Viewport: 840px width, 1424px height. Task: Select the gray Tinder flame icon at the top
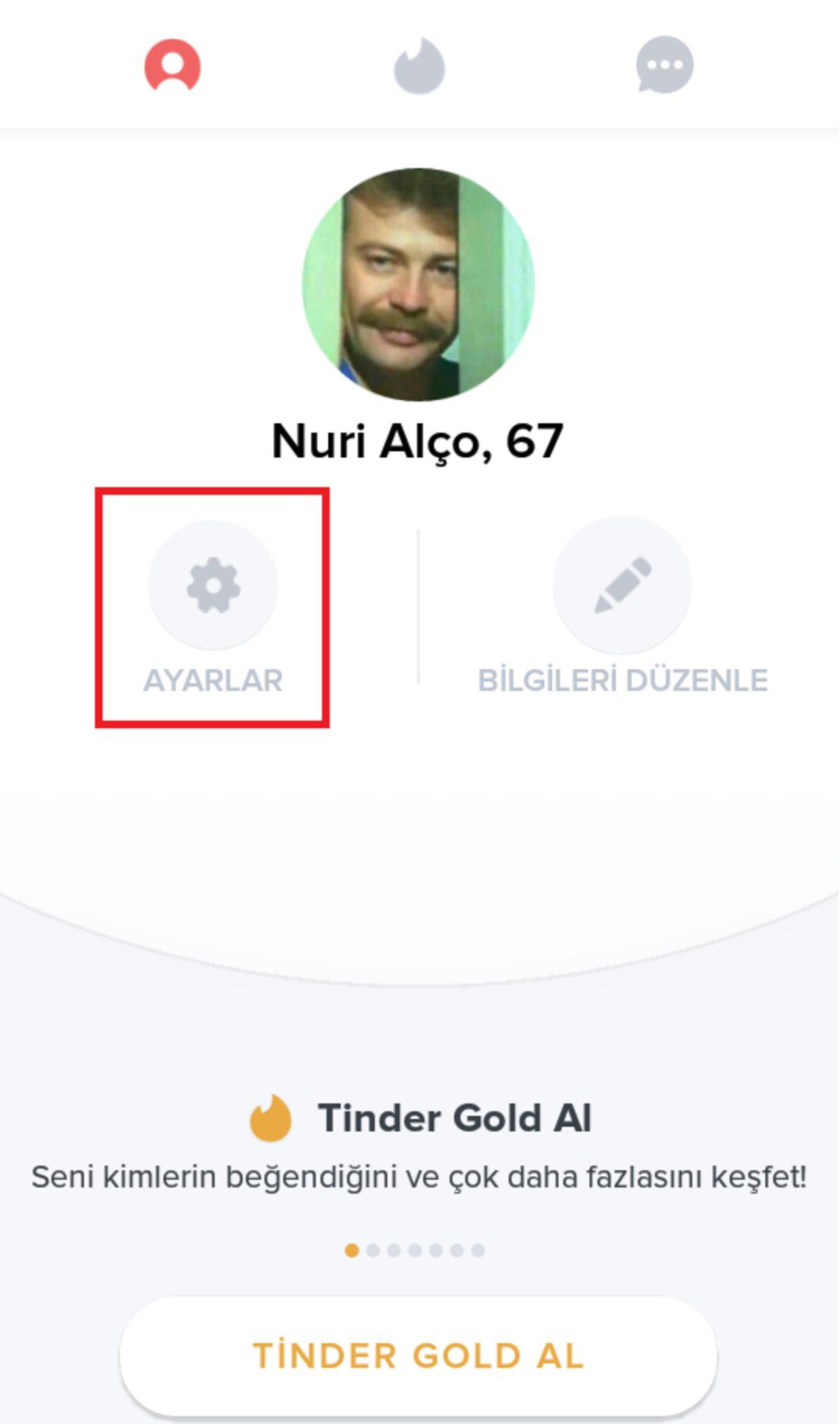(420, 67)
